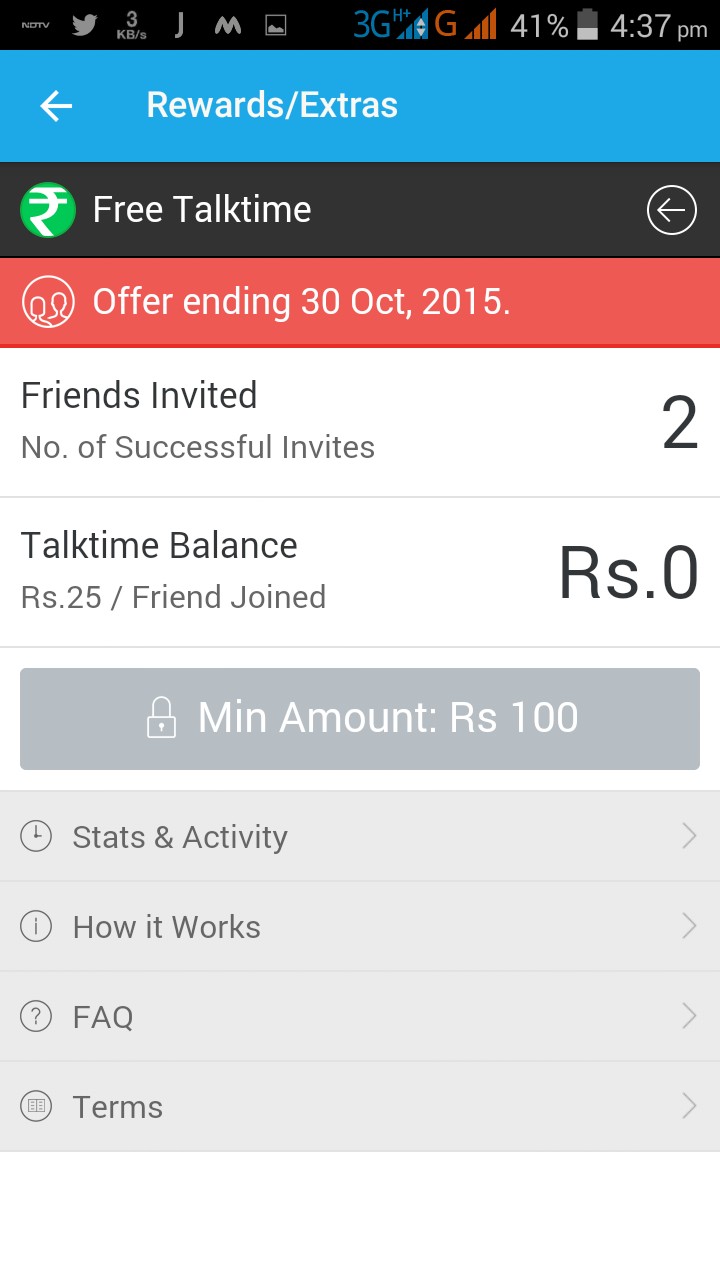Open the offer ending 30 Oct banner
This screenshot has width=720, height=1280.
pyautogui.click(x=360, y=302)
